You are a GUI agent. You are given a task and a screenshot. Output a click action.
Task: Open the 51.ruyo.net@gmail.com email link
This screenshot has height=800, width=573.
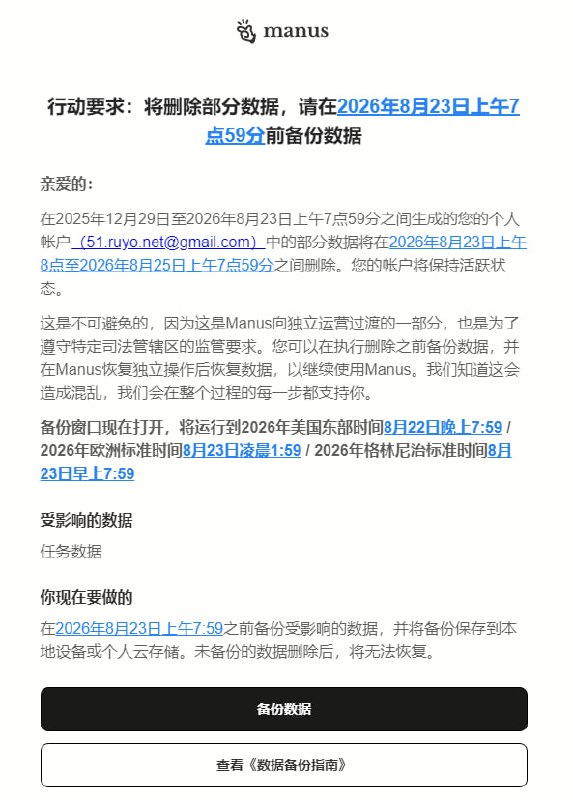(x=168, y=241)
